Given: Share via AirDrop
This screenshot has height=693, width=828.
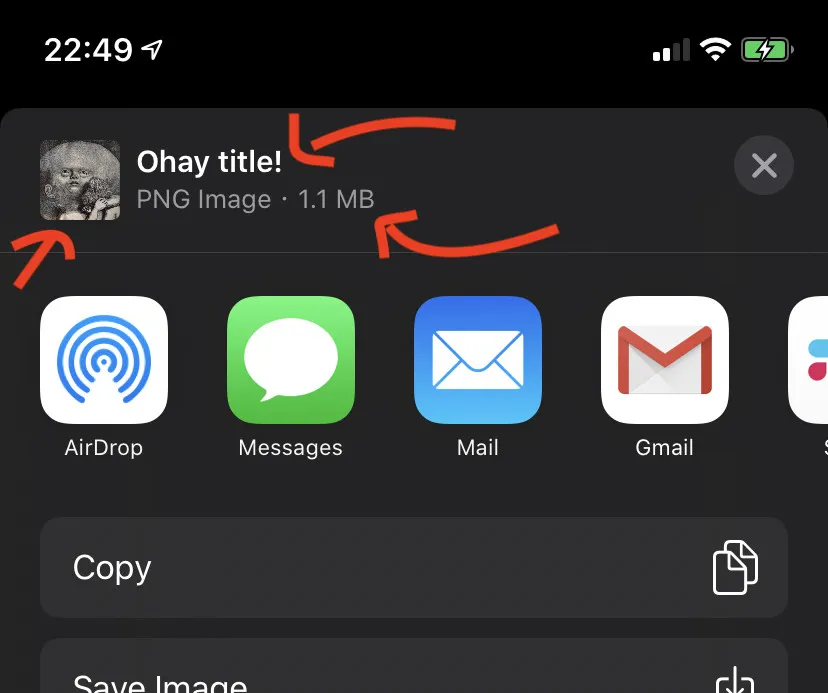Looking at the screenshot, I should (x=104, y=360).
